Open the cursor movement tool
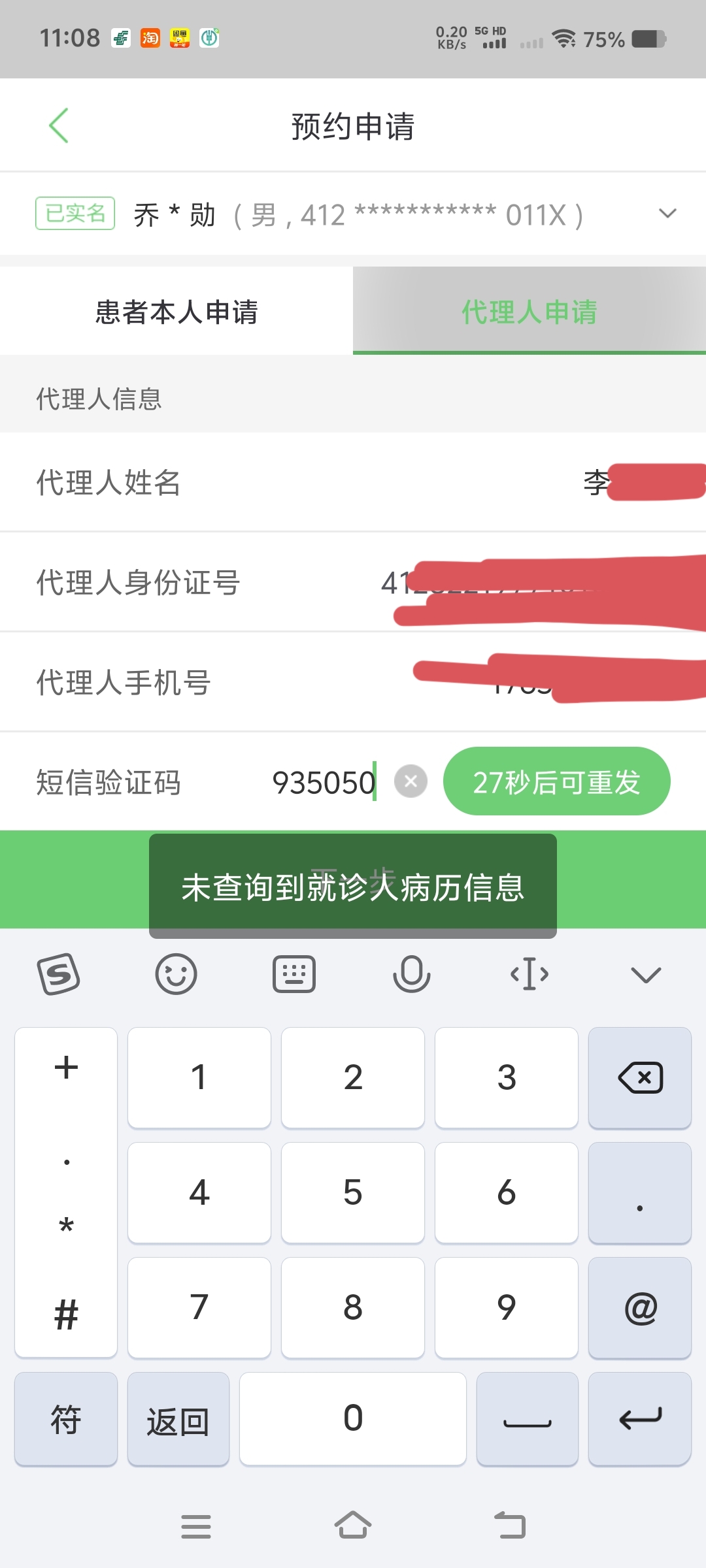The image size is (706, 1568). tap(529, 974)
